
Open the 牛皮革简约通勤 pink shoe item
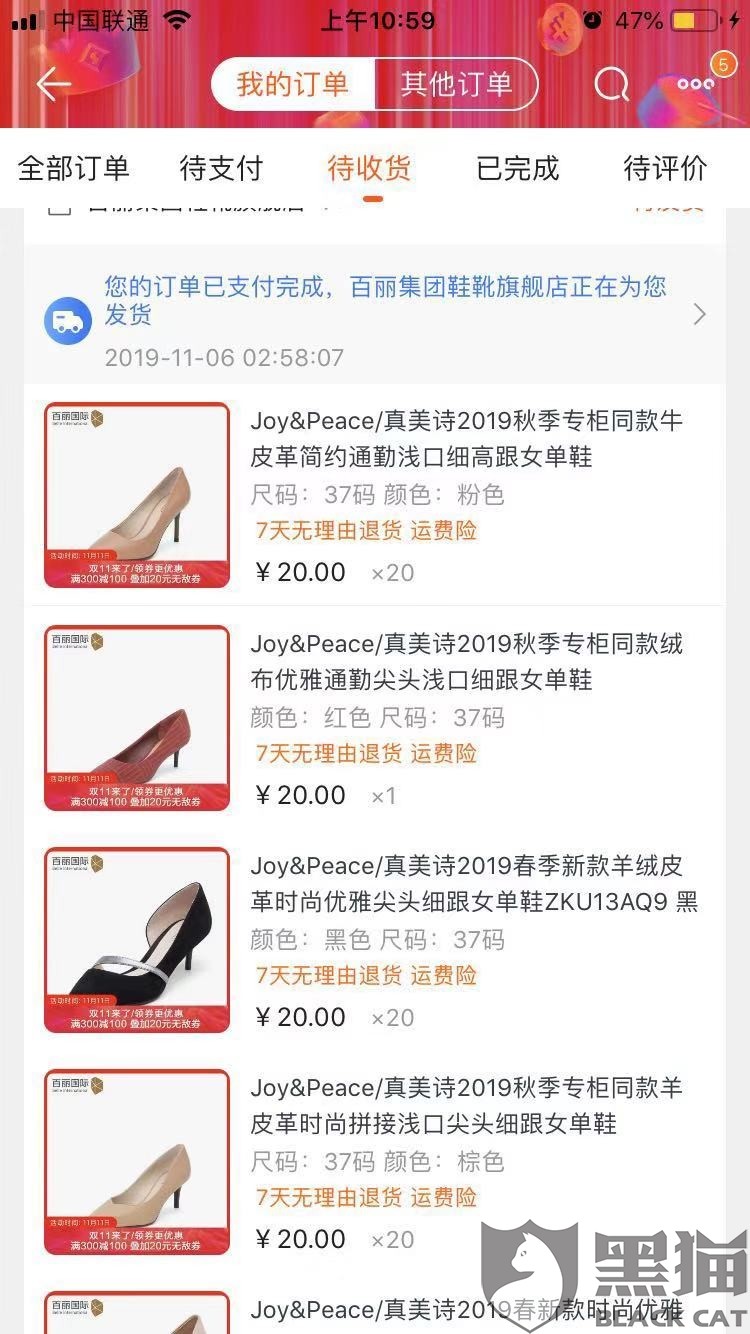click(x=466, y=439)
